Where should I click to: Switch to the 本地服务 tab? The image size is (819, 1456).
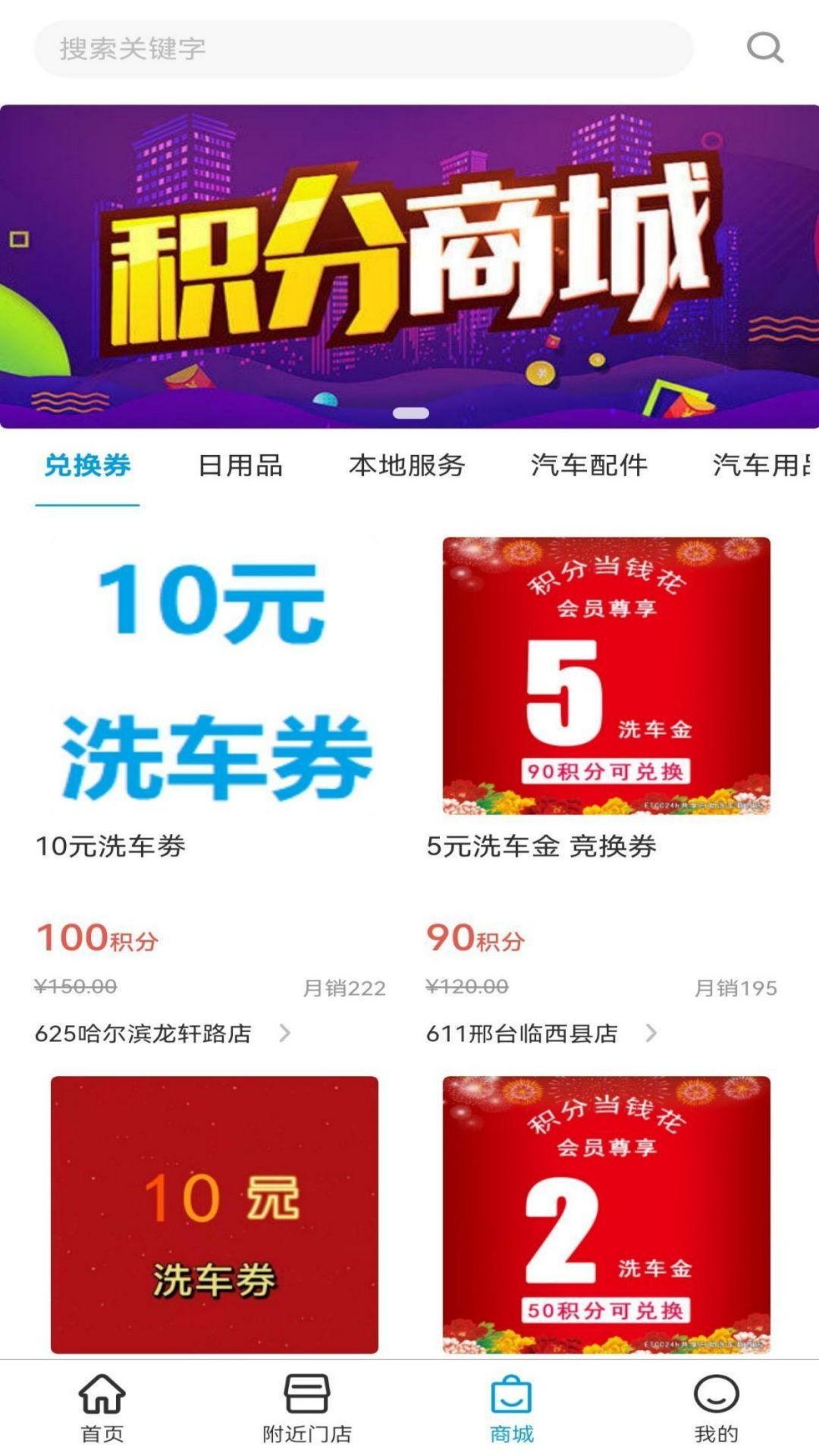pos(406,465)
